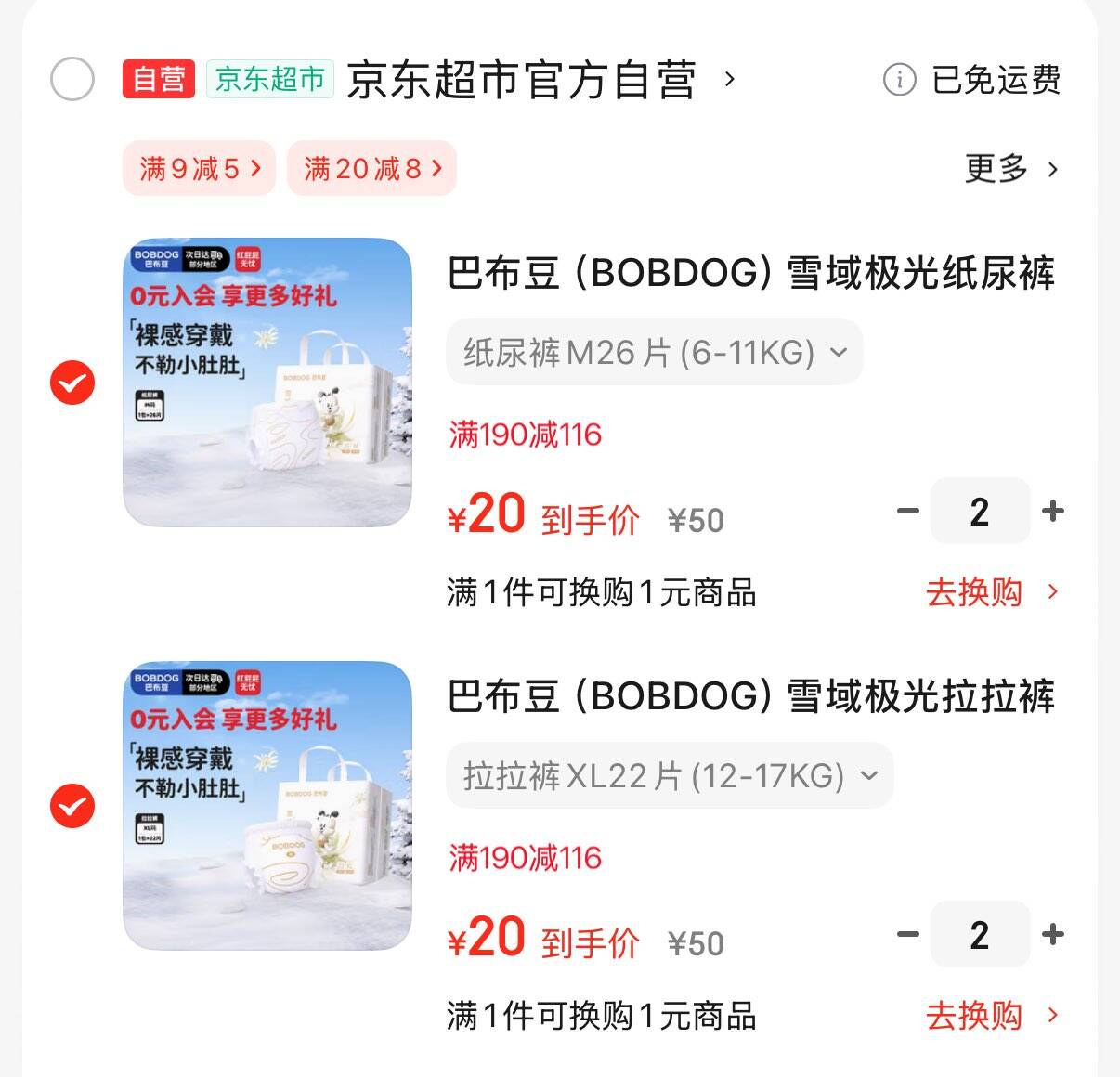Change spec 纸尿裤M26片 (6-11KG)
The height and width of the screenshot is (1077, 1120).
point(654,353)
